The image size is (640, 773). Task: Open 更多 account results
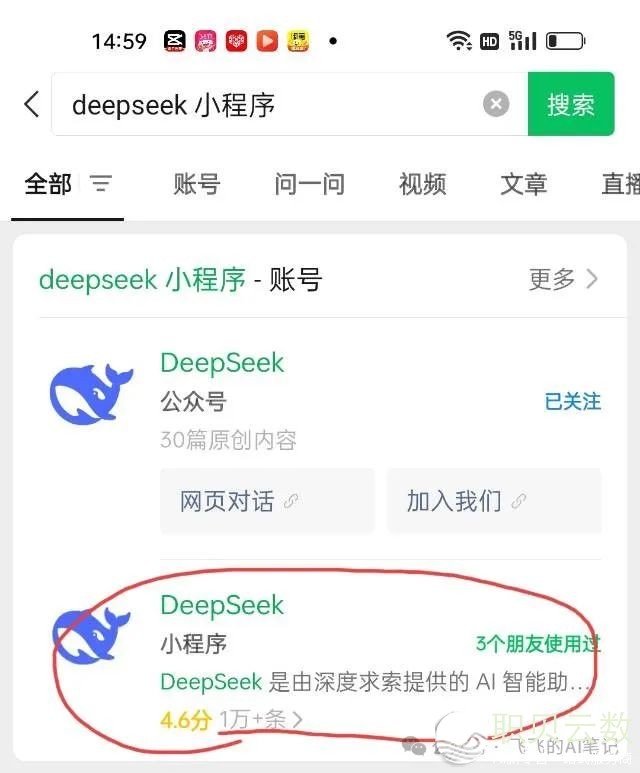click(563, 279)
